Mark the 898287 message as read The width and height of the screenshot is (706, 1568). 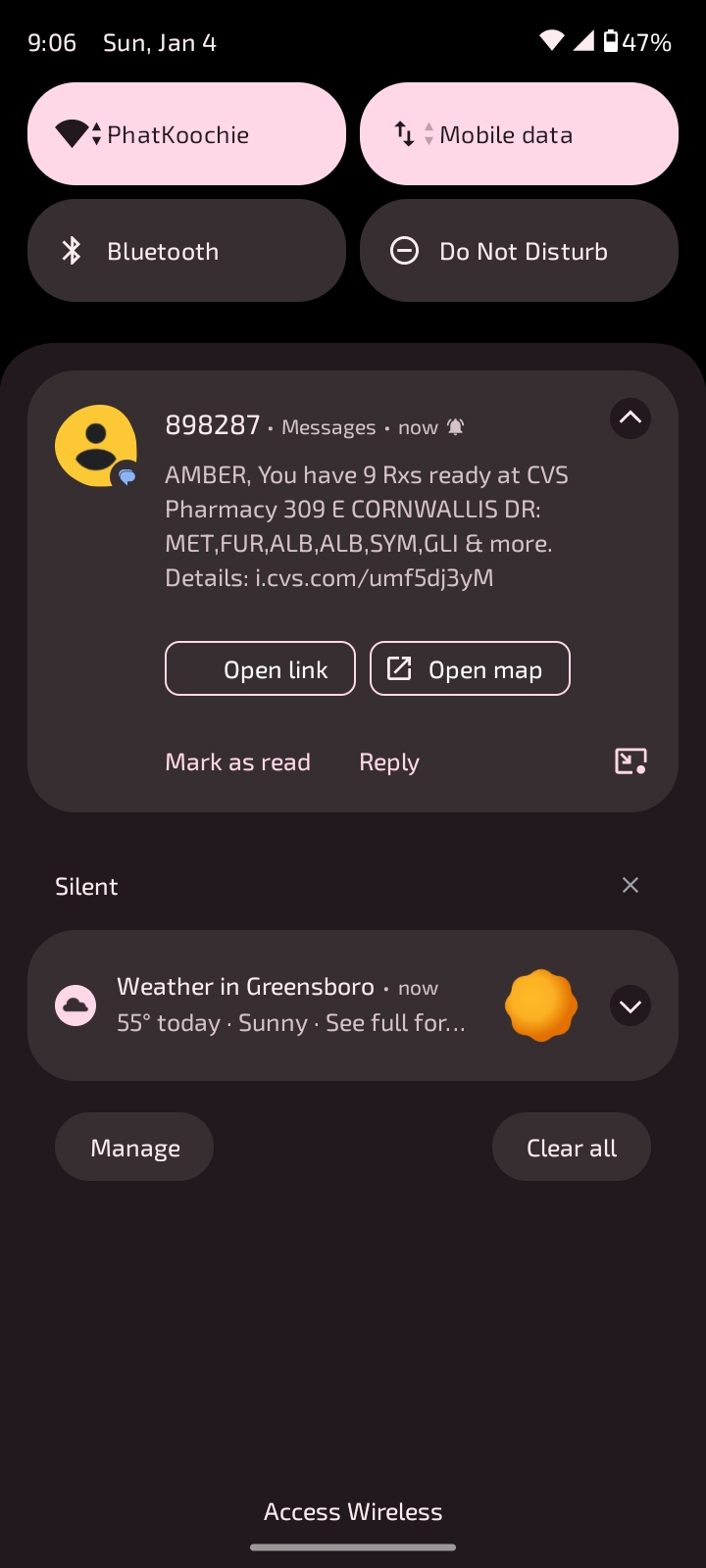(237, 762)
